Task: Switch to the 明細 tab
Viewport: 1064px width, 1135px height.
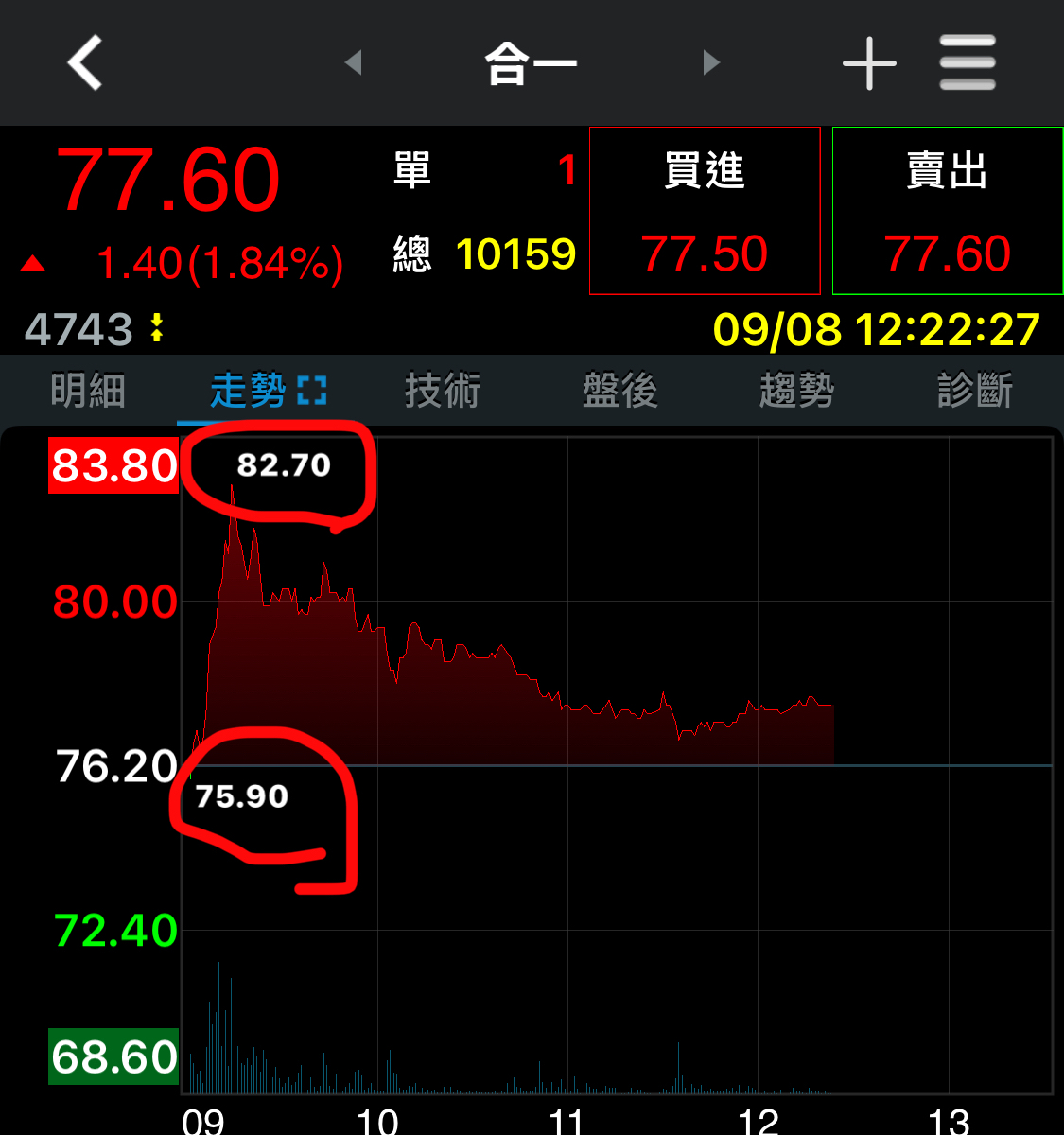Action: tap(88, 391)
